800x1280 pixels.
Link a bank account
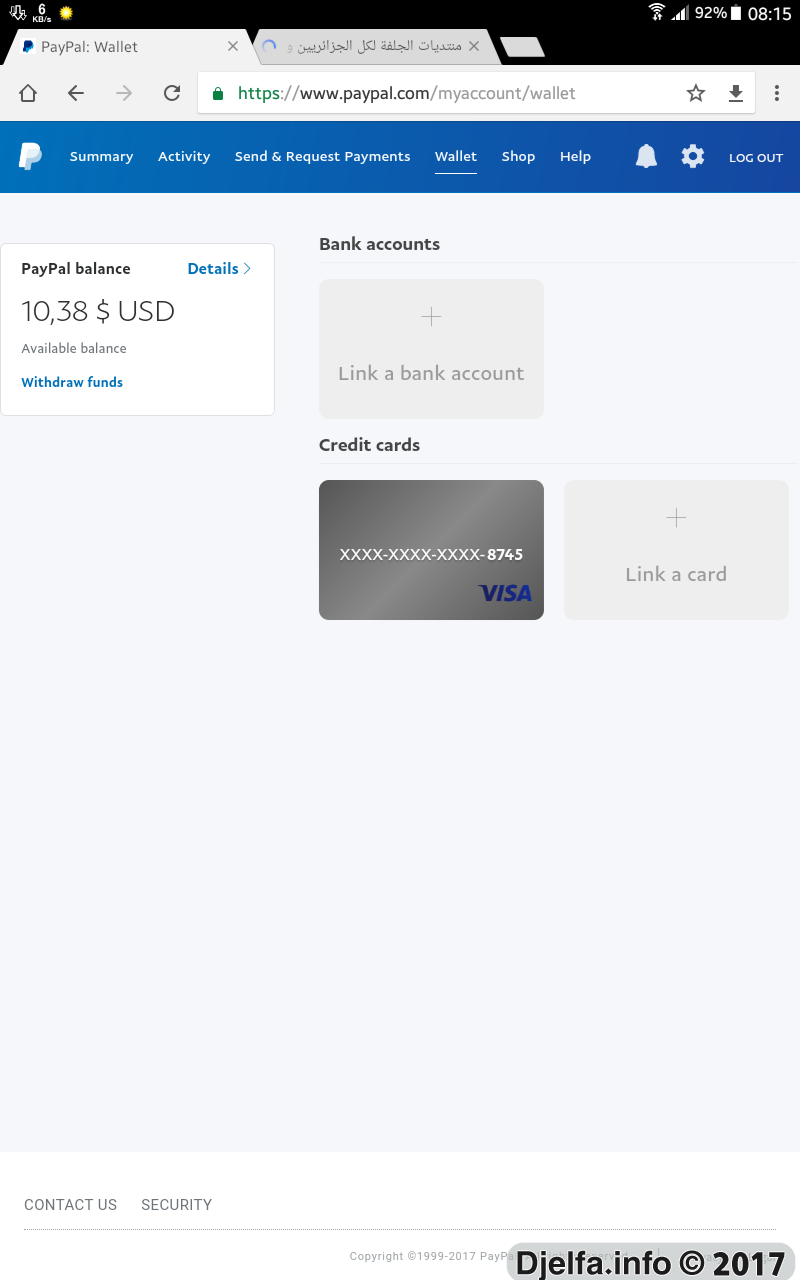point(431,349)
